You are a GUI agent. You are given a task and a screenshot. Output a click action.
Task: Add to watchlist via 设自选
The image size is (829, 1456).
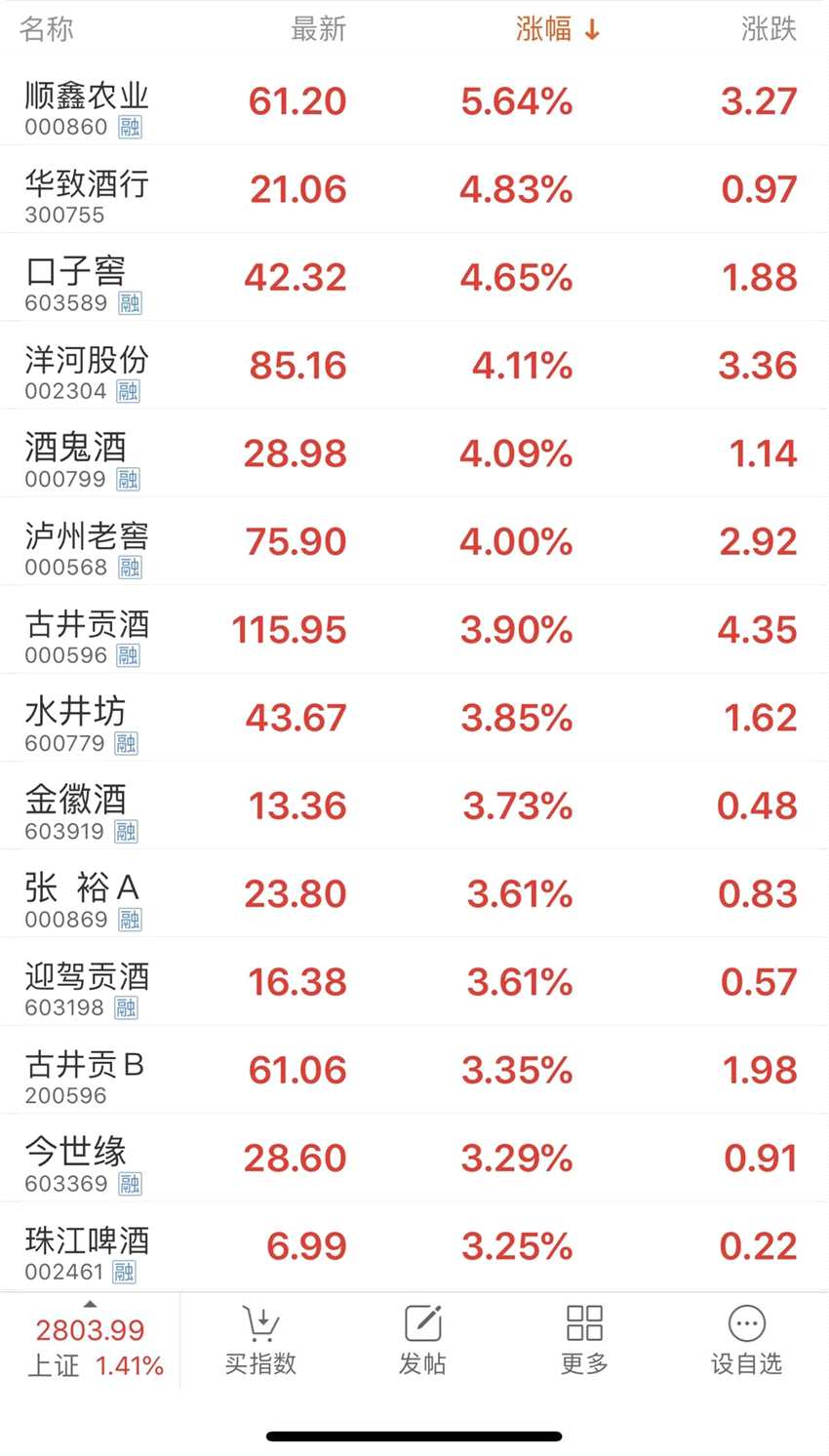(746, 1340)
